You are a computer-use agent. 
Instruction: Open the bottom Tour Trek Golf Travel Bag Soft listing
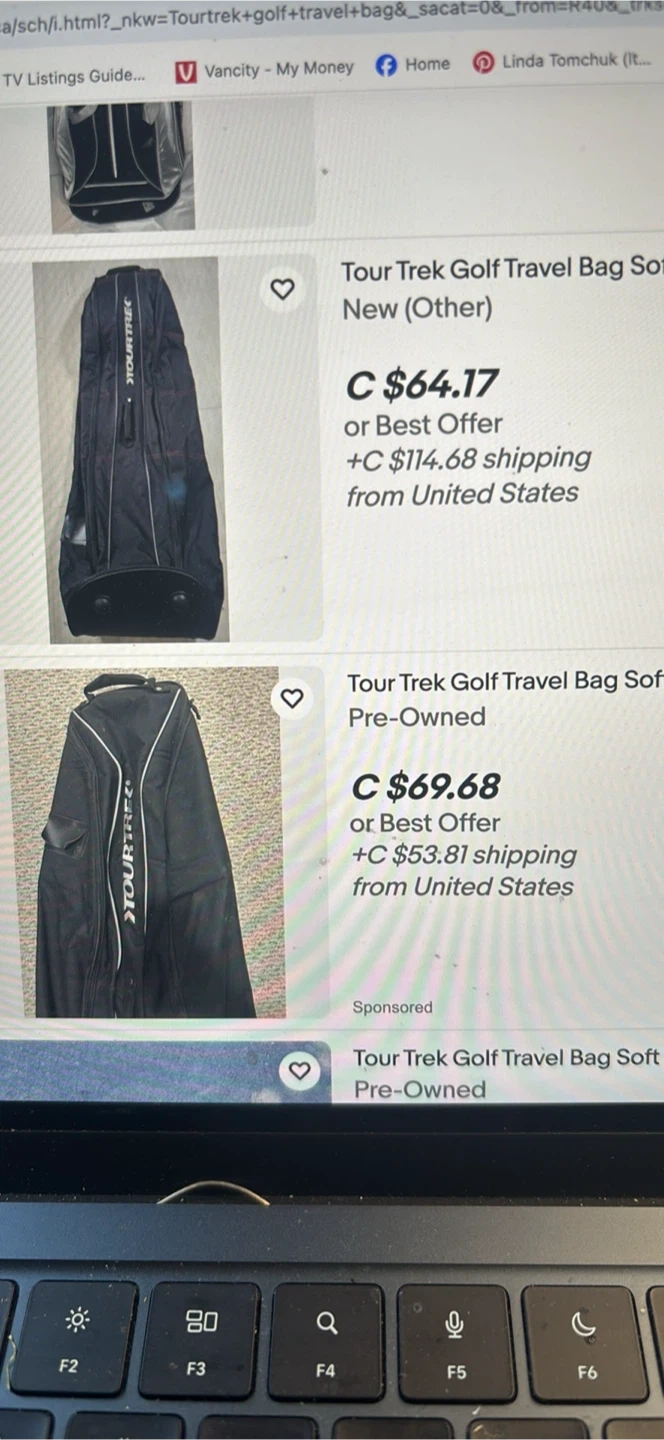[505, 1058]
